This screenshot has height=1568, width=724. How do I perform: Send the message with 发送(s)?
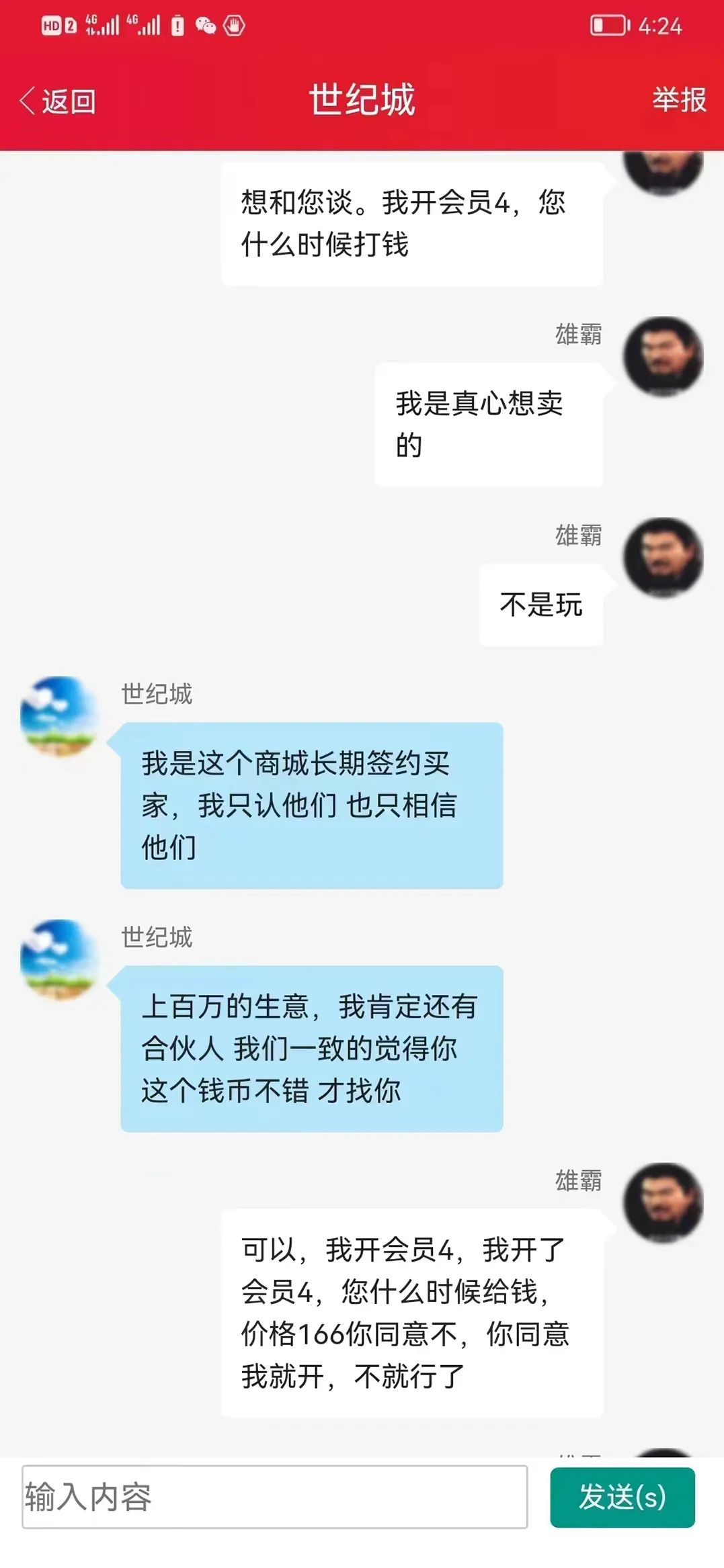click(622, 1497)
